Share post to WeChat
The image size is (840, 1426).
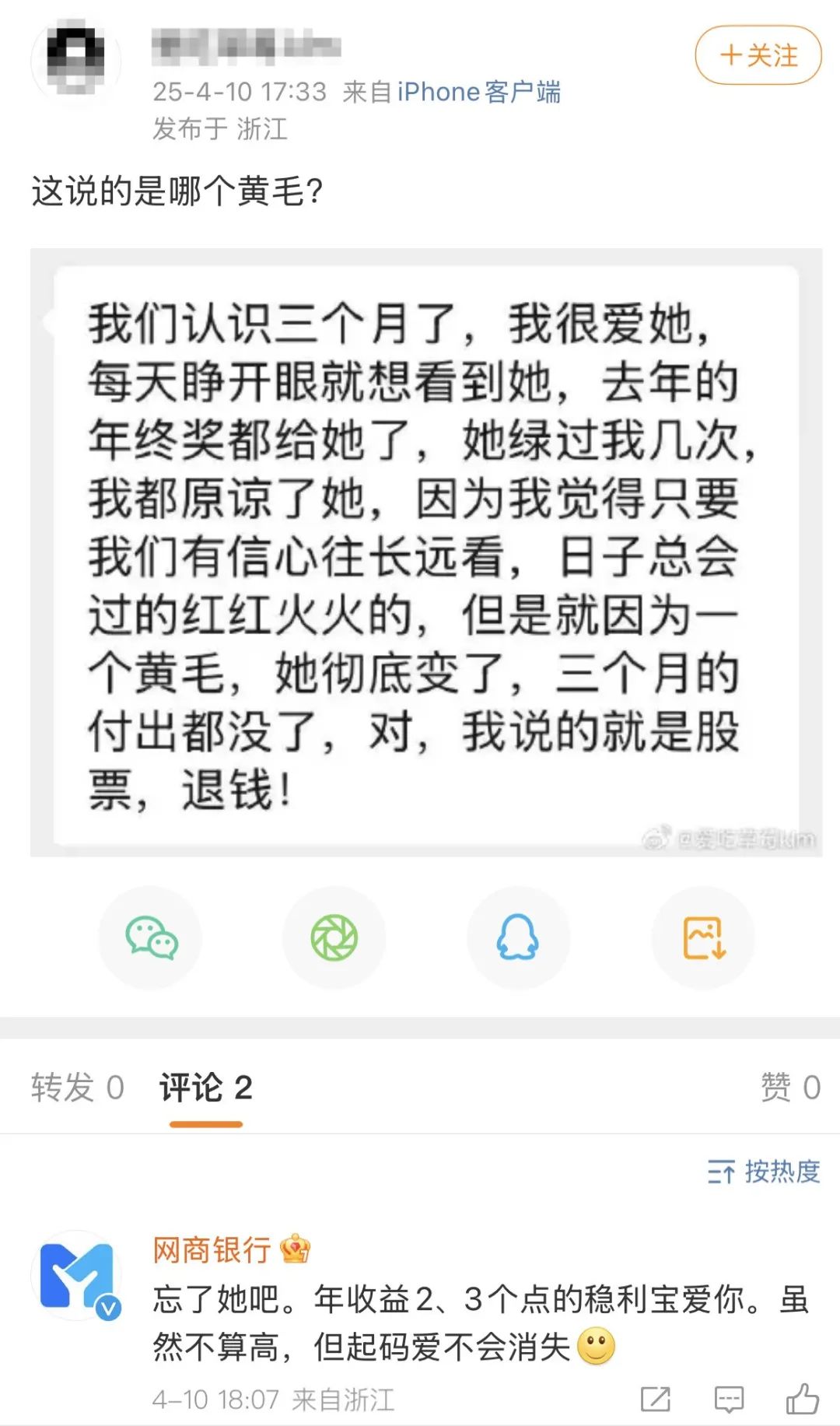(151, 937)
